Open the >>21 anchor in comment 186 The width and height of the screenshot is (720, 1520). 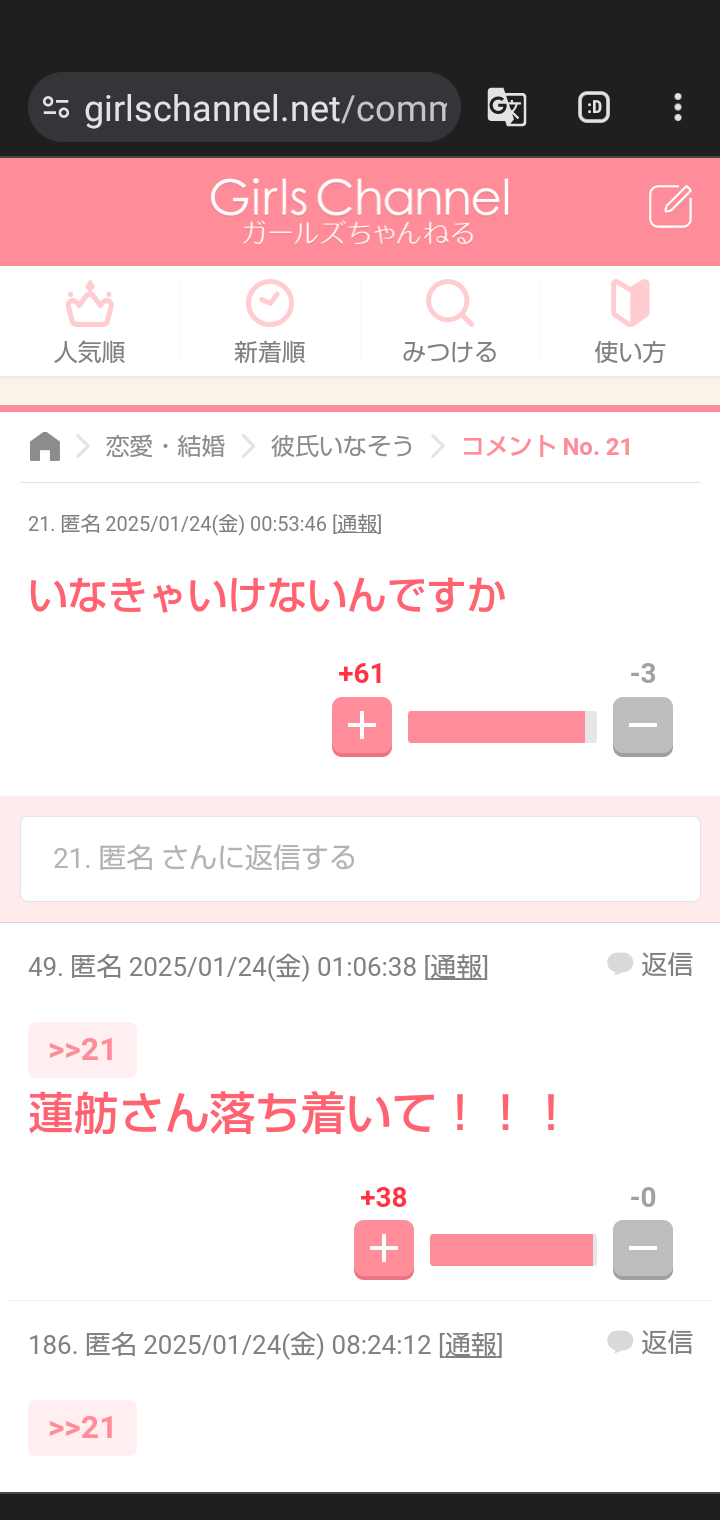82,1427
